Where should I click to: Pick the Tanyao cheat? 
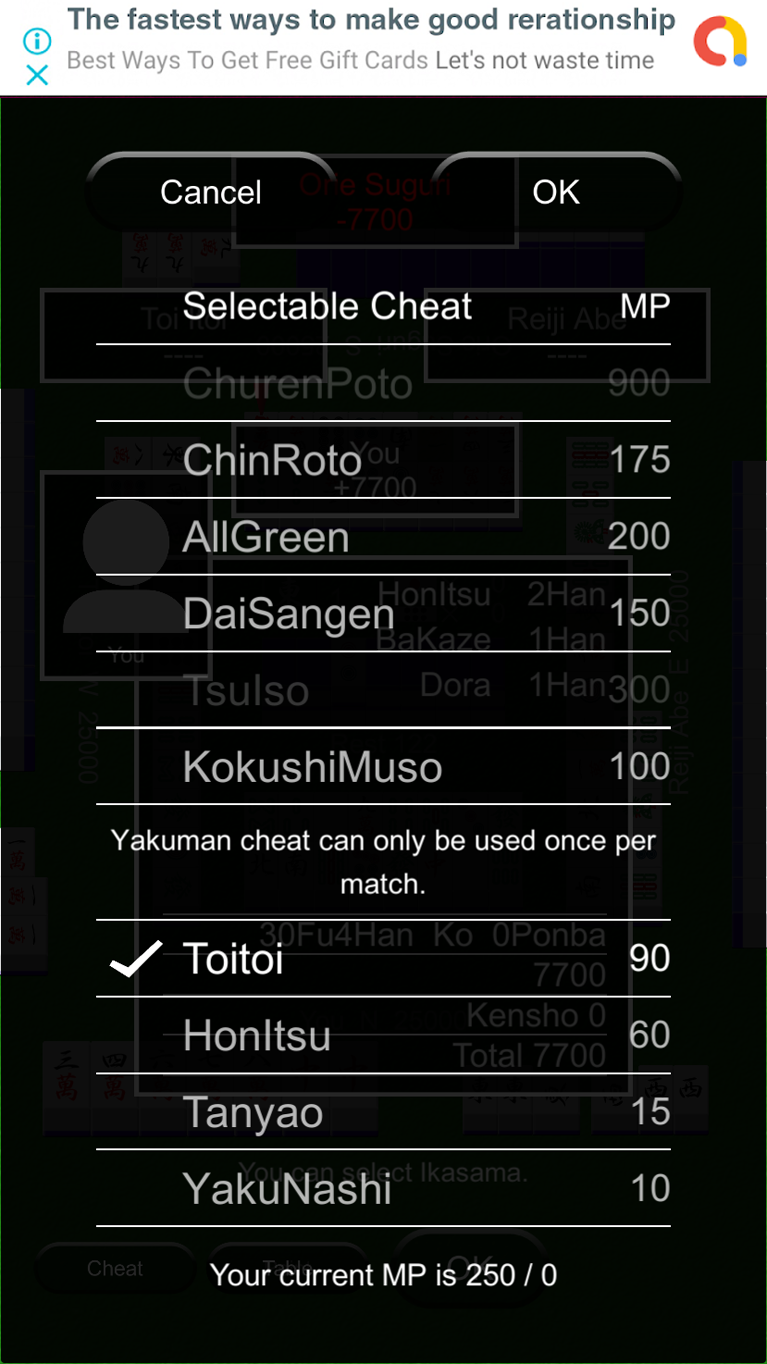[x=383, y=1112]
